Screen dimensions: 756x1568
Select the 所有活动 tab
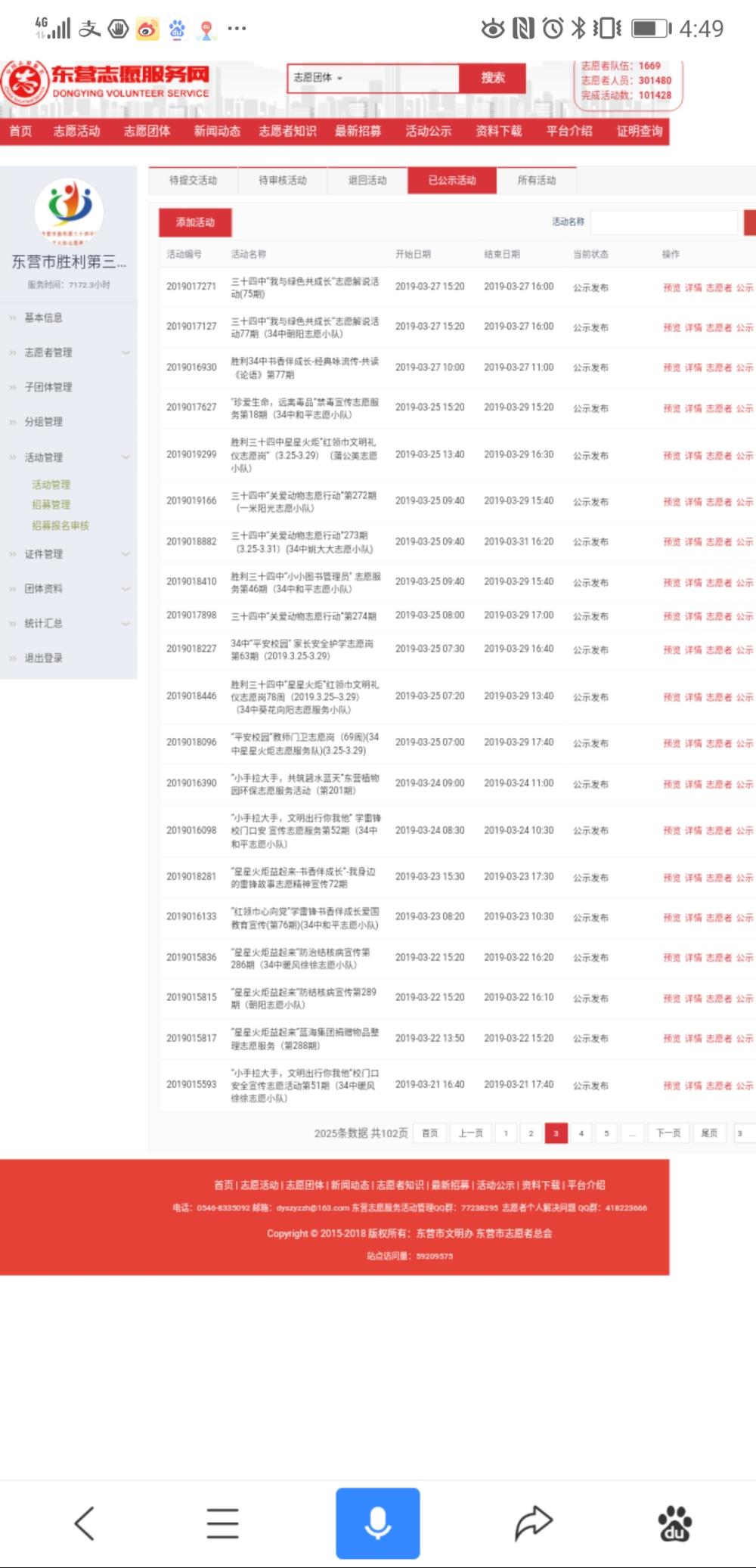point(536,181)
